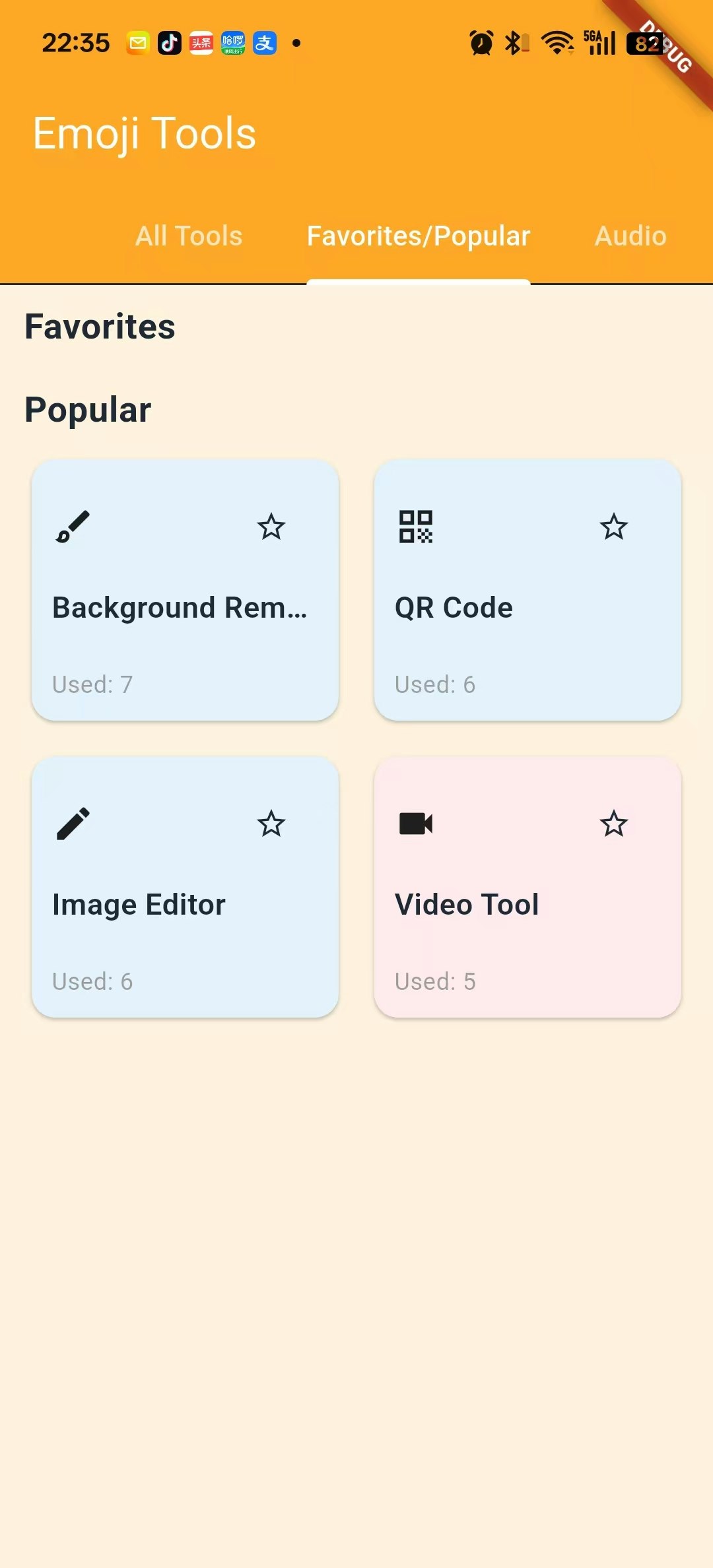The width and height of the screenshot is (713, 1568).
Task: Click the QR Code grid icon
Action: pos(416,527)
